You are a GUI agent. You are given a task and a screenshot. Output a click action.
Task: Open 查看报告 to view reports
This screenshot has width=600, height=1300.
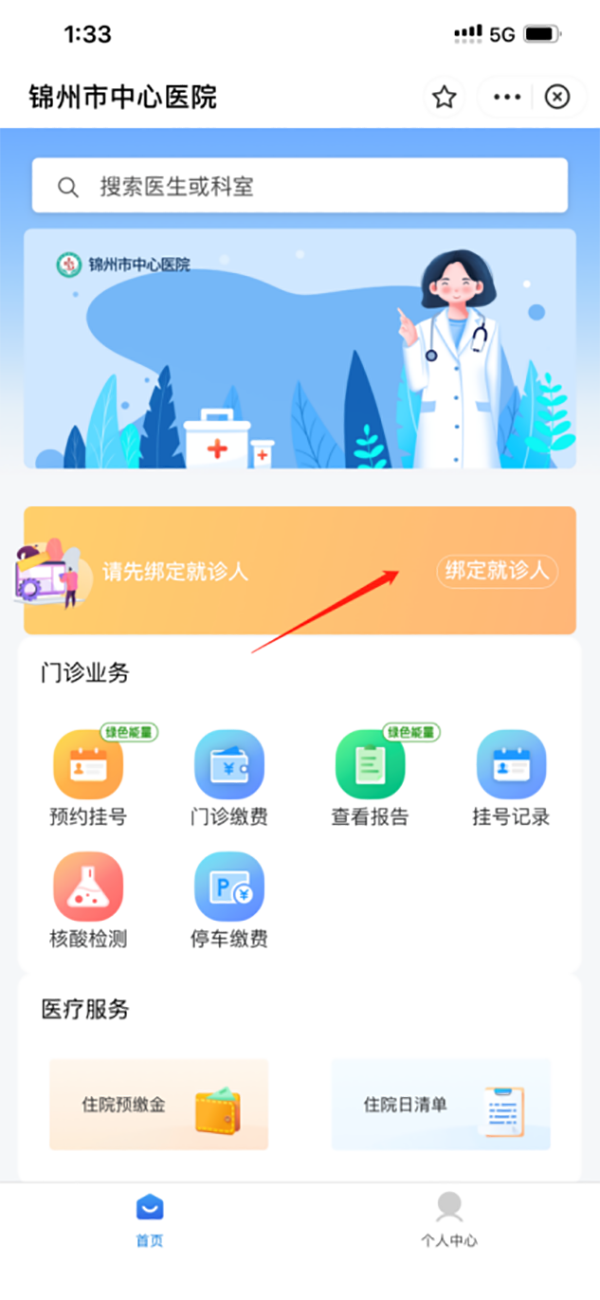click(370, 777)
